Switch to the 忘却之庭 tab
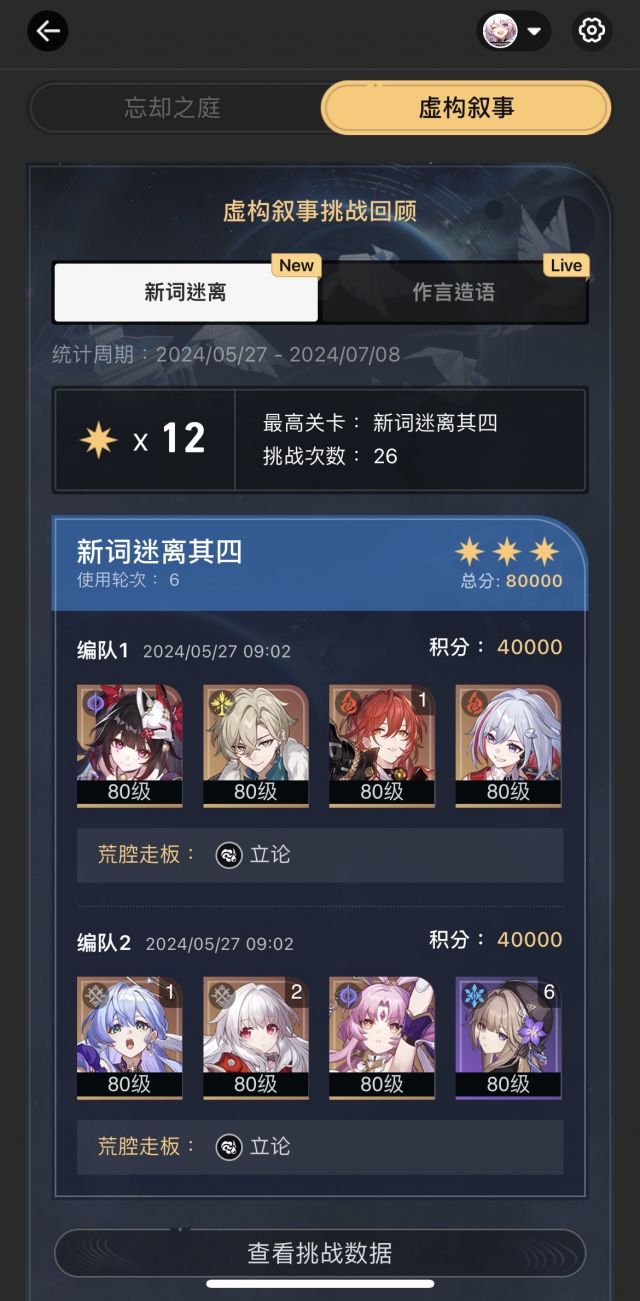Screen dimensions: 640x1301 click(x=173, y=108)
